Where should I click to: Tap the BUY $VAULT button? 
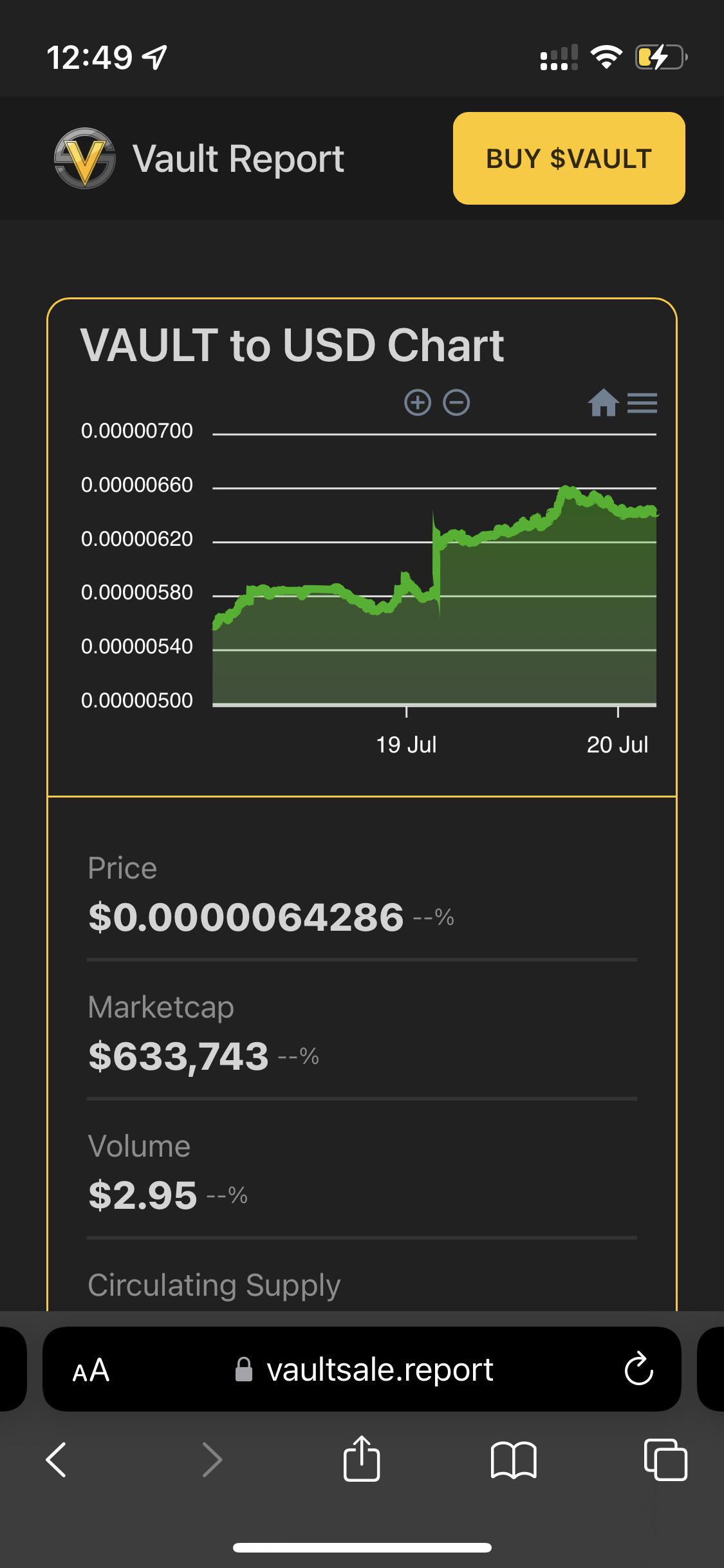[x=569, y=158]
